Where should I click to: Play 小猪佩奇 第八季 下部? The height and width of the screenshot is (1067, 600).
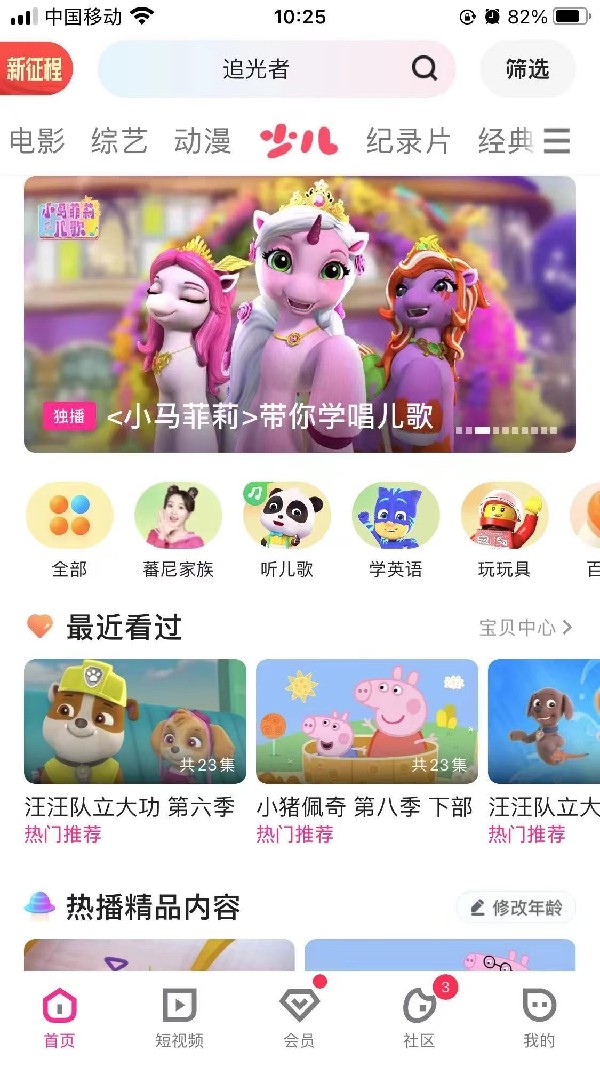[x=367, y=721]
